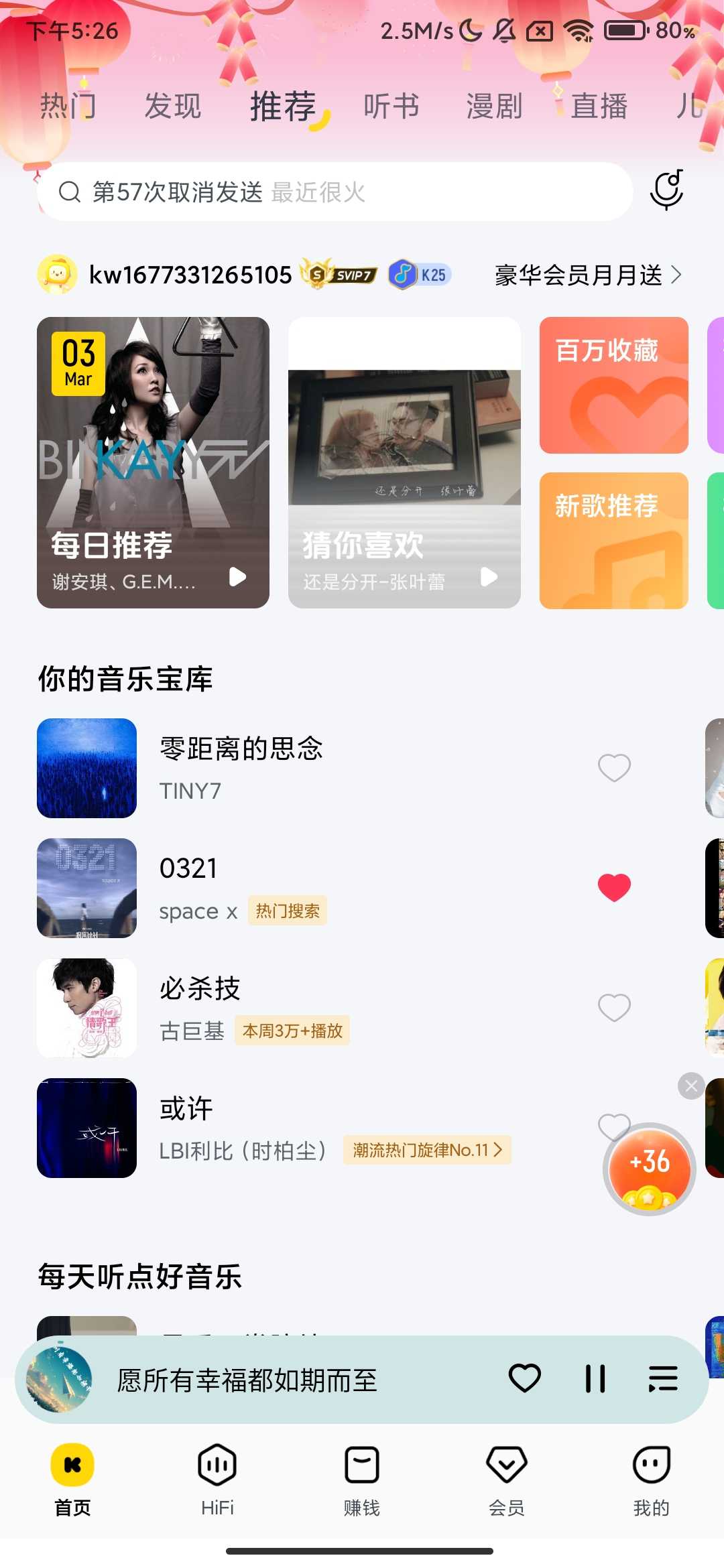Dismiss the 或许 song card
Screen dimensions: 724x1568
pyautogui.click(x=691, y=1086)
